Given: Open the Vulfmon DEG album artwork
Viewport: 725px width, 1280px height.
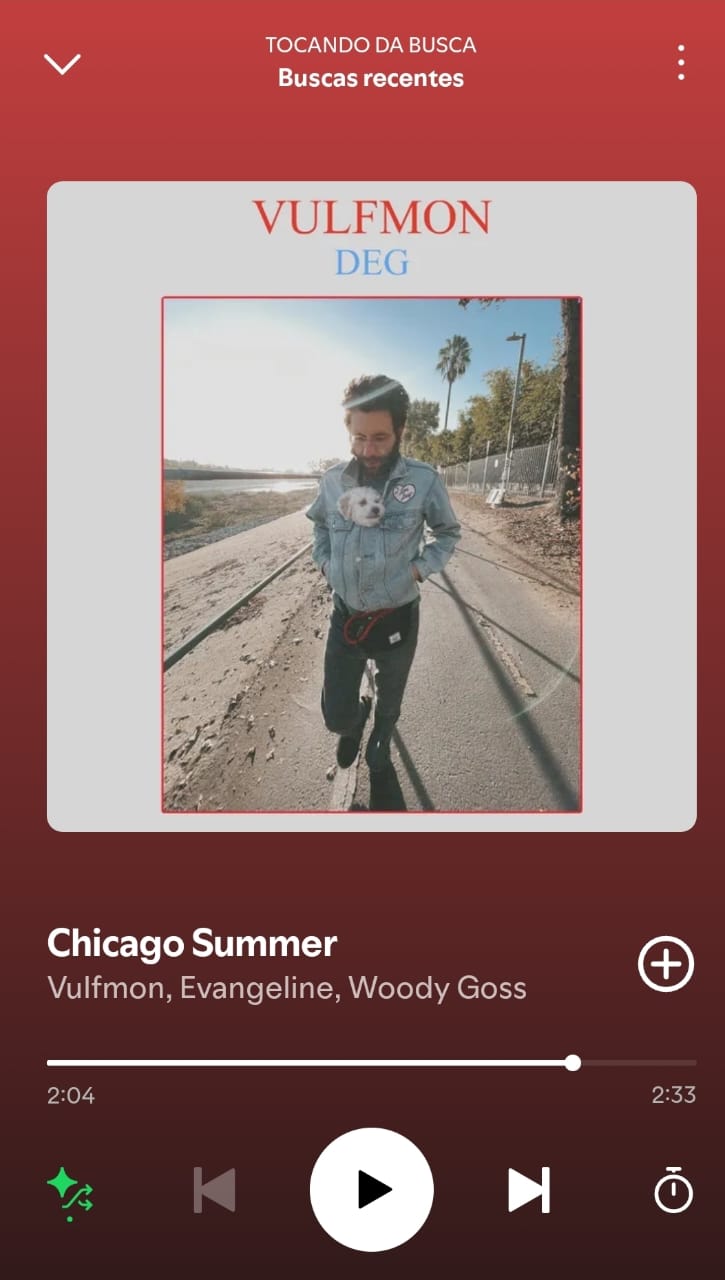Looking at the screenshot, I should 371,504.
